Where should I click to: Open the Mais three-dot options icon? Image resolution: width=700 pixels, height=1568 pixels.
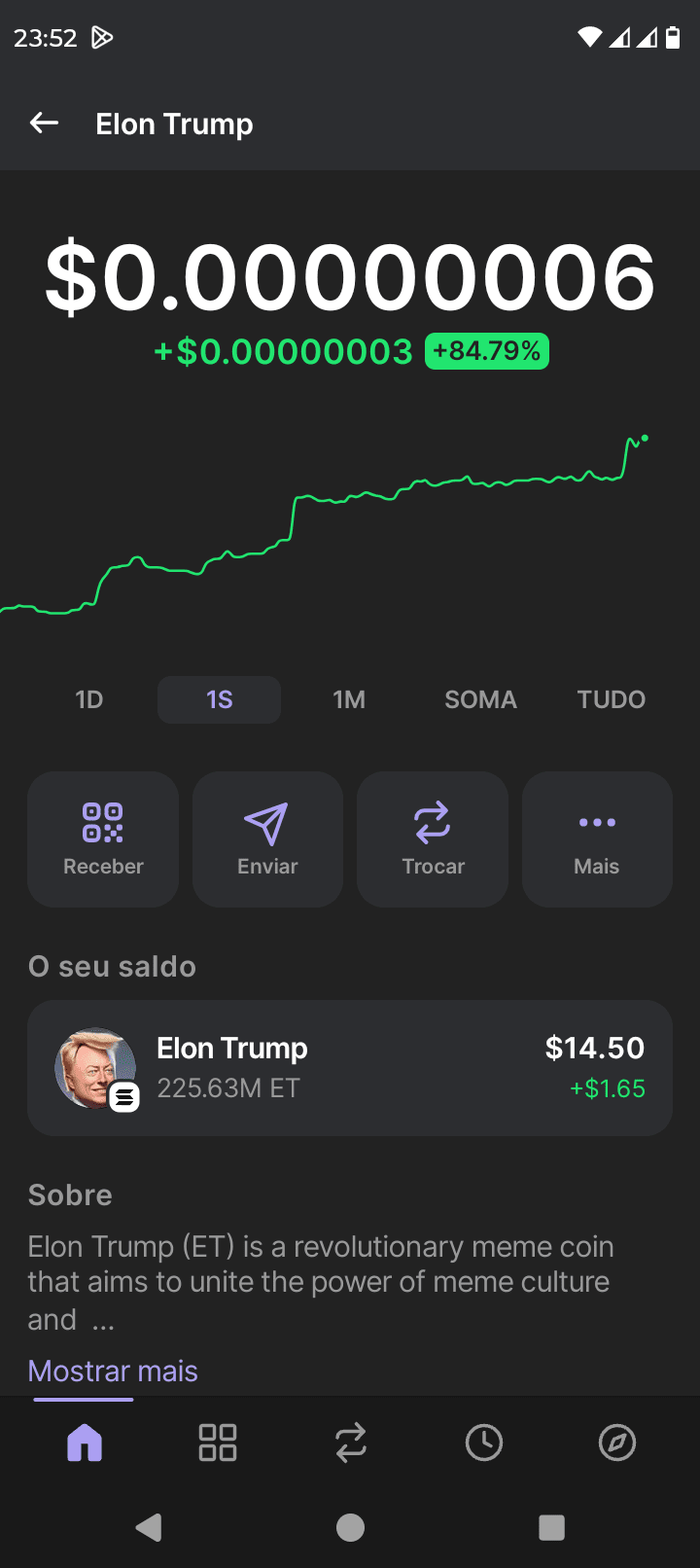coord(596,822)
